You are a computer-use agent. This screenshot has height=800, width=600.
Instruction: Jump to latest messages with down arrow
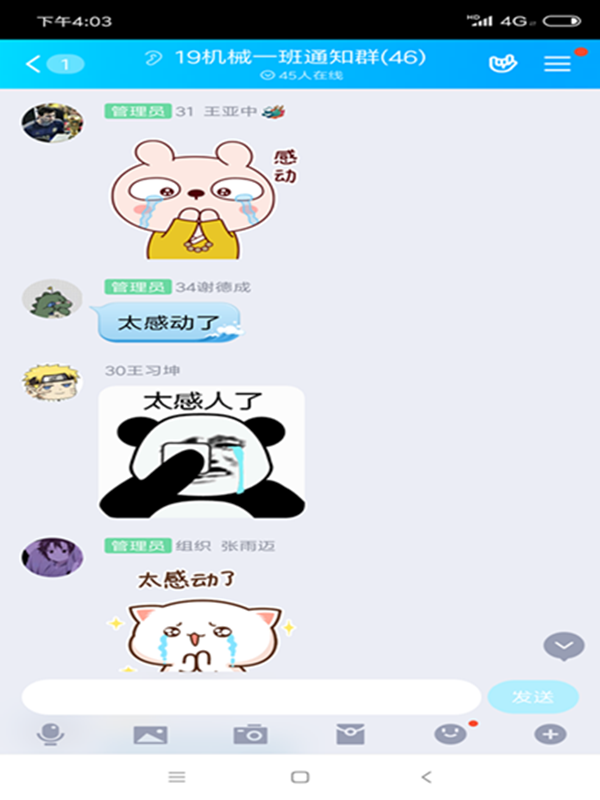(x=563, y=646)
